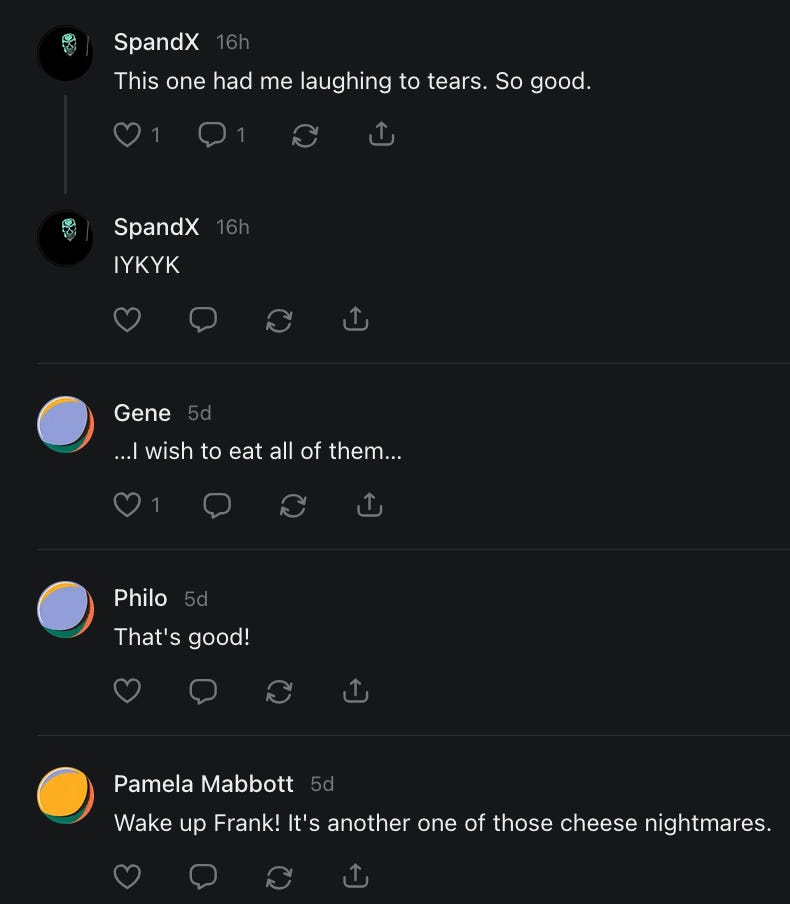Share Pamela Mabbott's comment
The width and height of the screenshot is (790, 904).
[356, 876]
